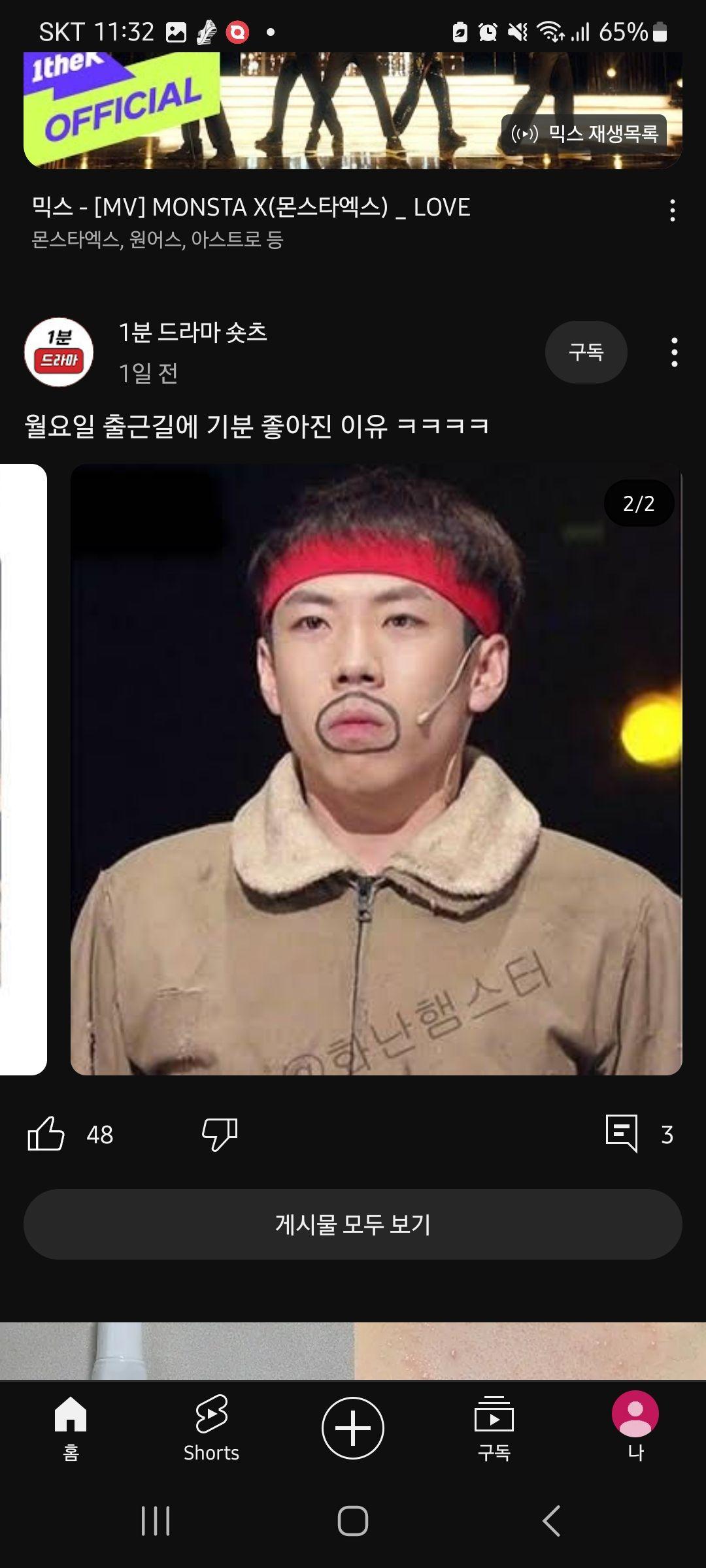706x1568 pixels.
Task: Go back using system back button
Action: [551, 1521]
